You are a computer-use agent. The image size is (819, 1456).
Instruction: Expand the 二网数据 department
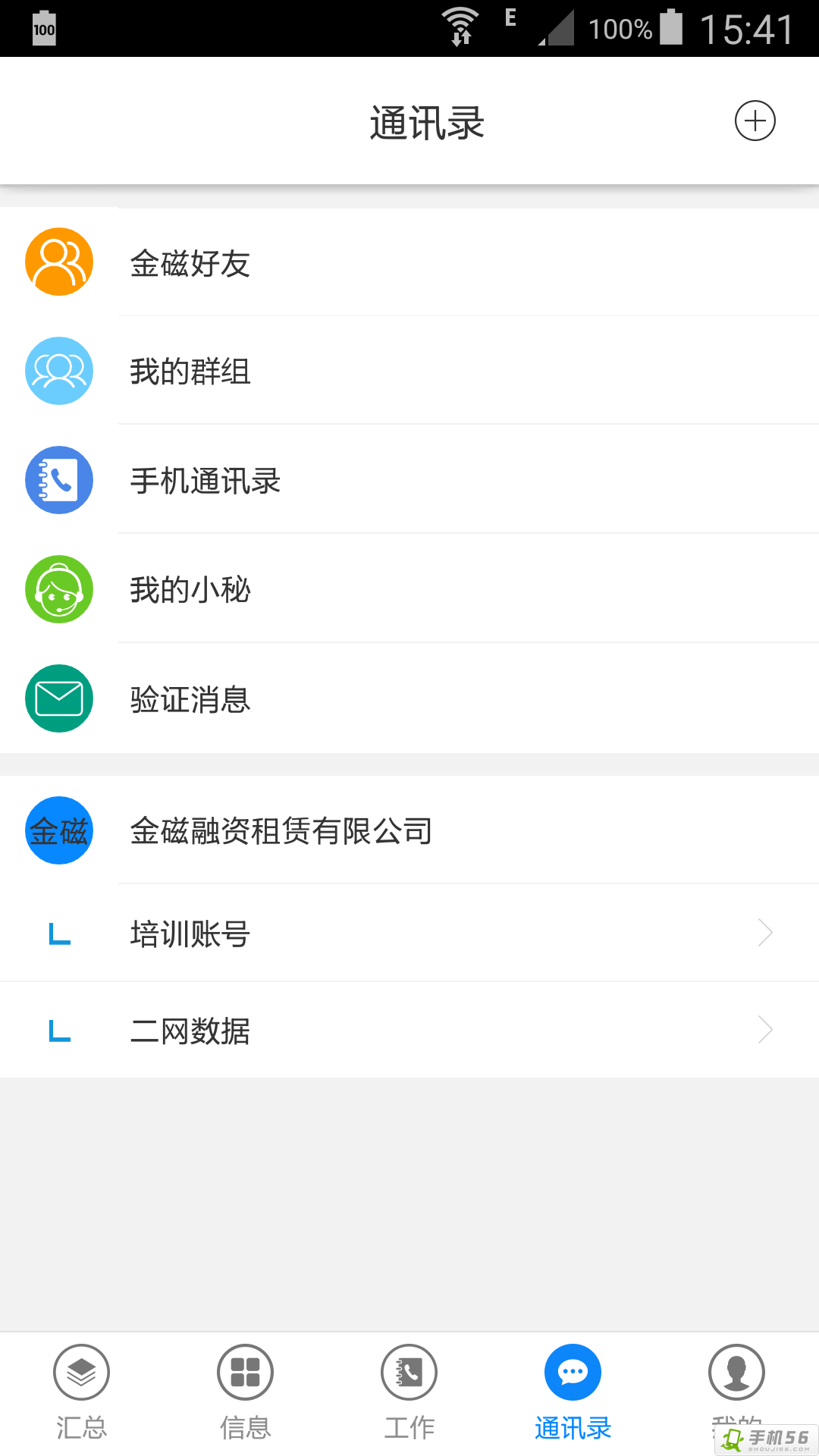point(409,1031)
